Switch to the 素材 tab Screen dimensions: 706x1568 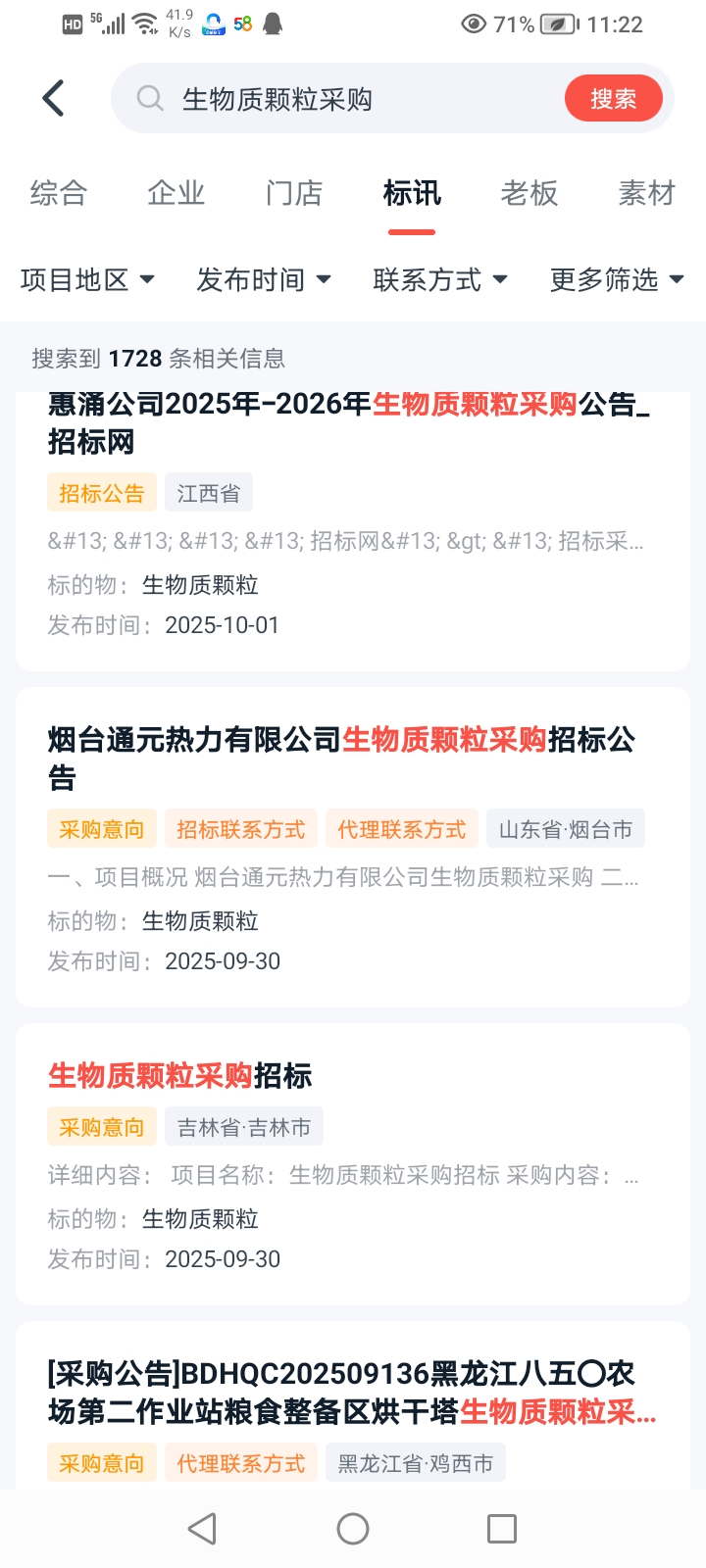pos(646,193)
